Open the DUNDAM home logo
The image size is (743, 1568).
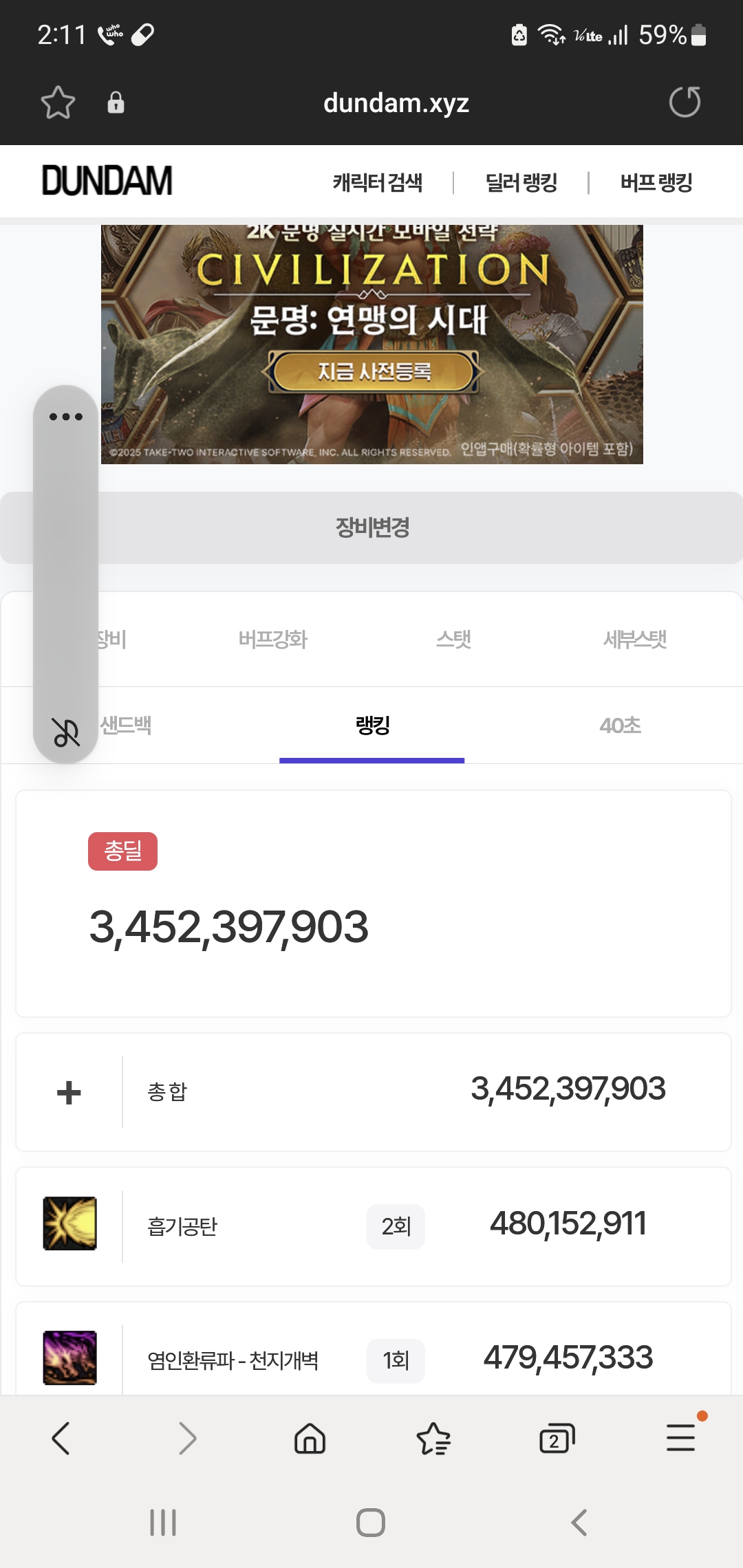[x=107, y=181]
